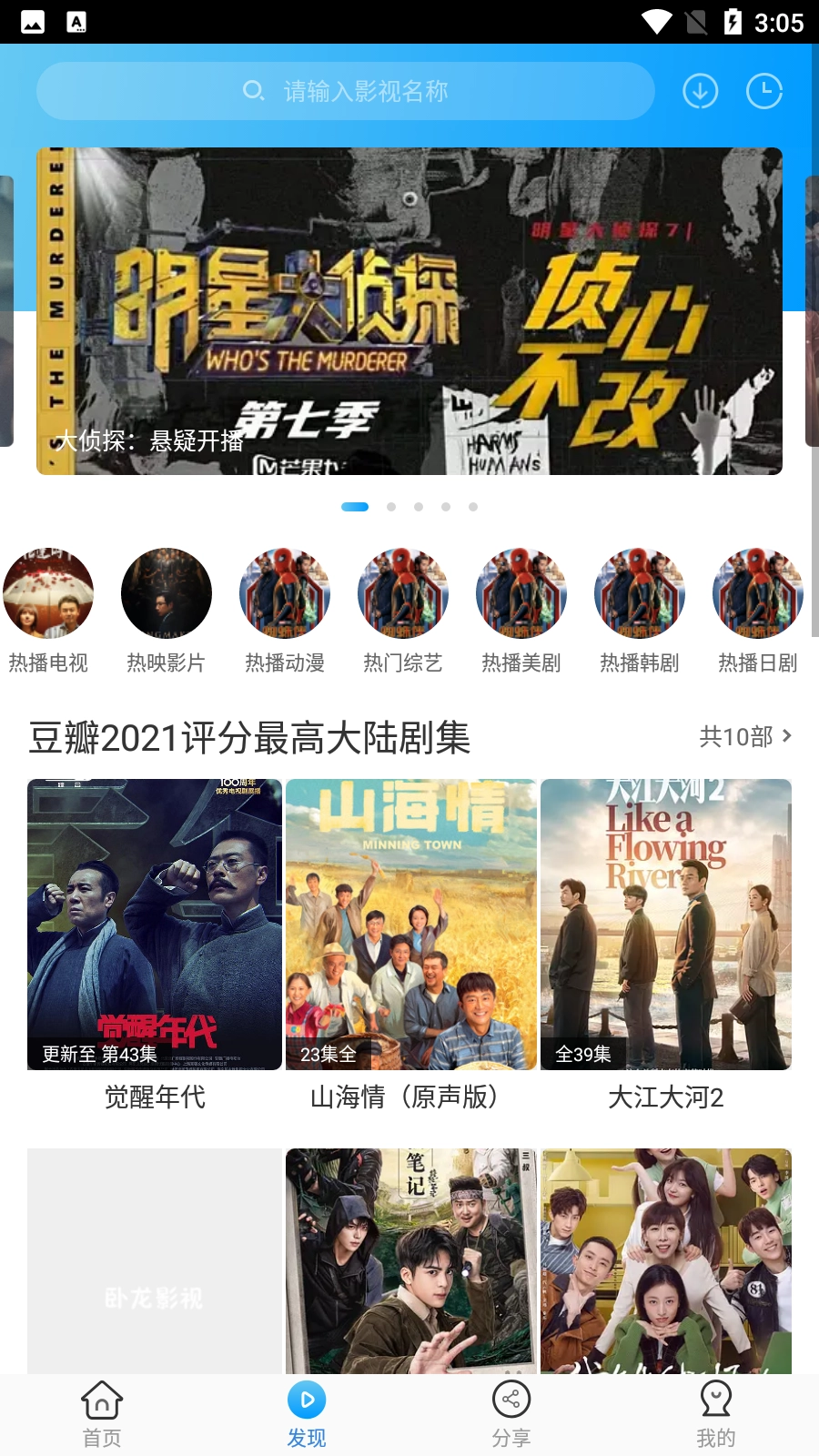
Task: Open the download manager icon
Action: click(x=700, y=91)
